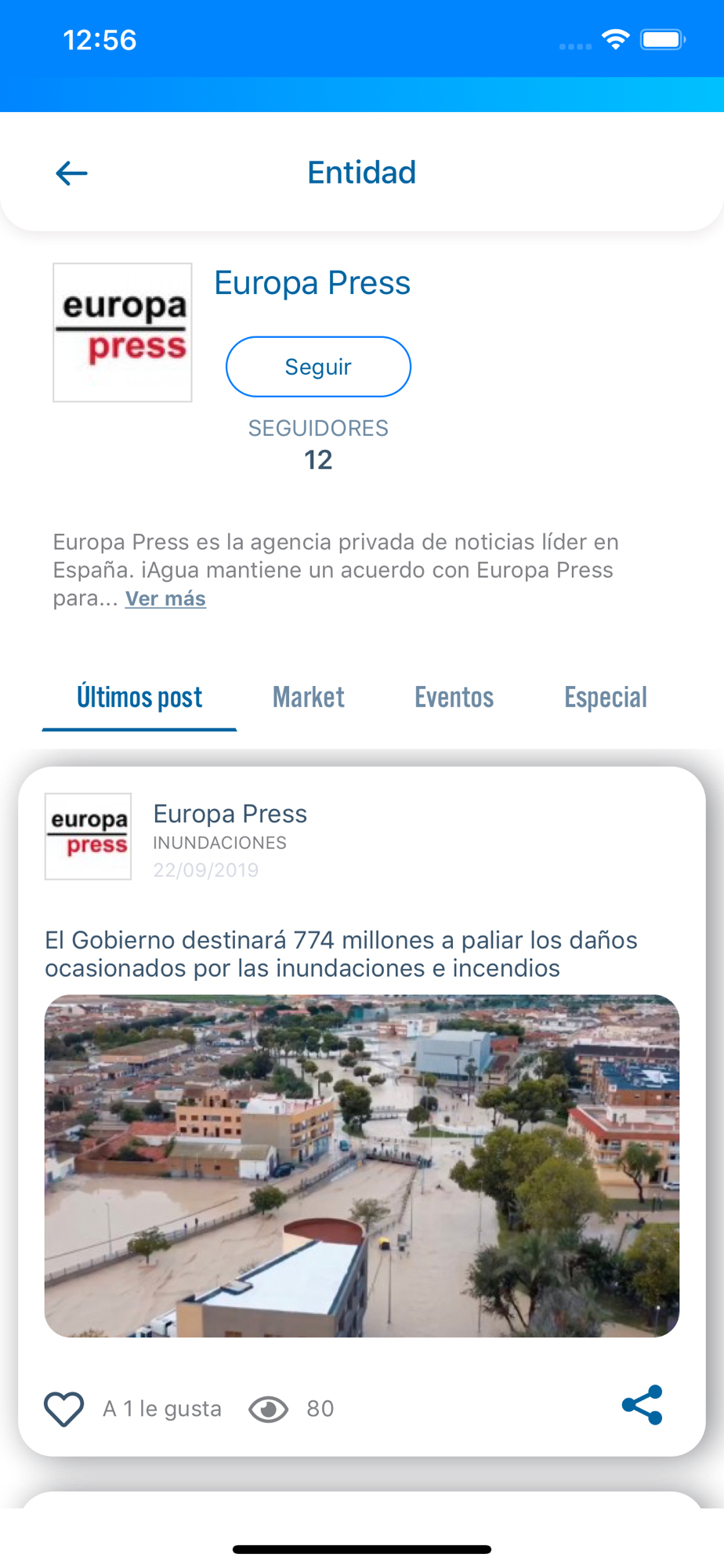
Task: Like the inundaciones post with heart icon
Action: [x=63, y=1408]
